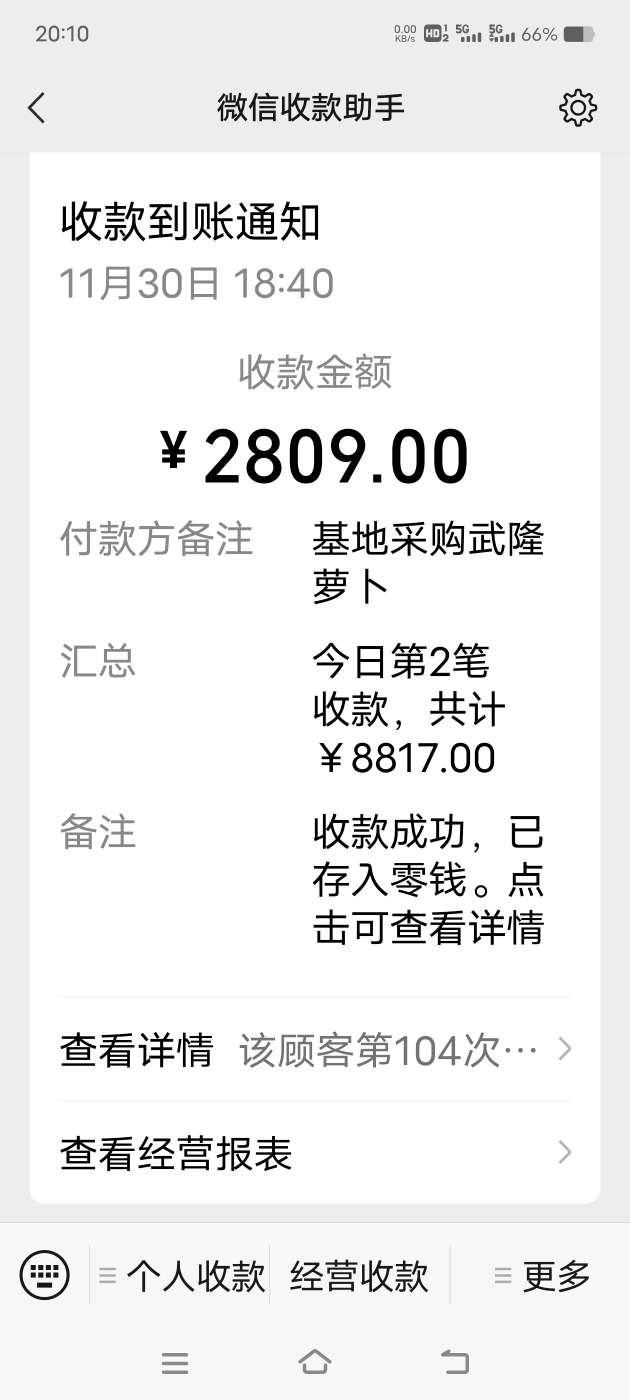Image resolution: width=630 pixels, height=1400 pixels.
Task: Select 经营收款 at the bottom
Action: click(360, 1276)
